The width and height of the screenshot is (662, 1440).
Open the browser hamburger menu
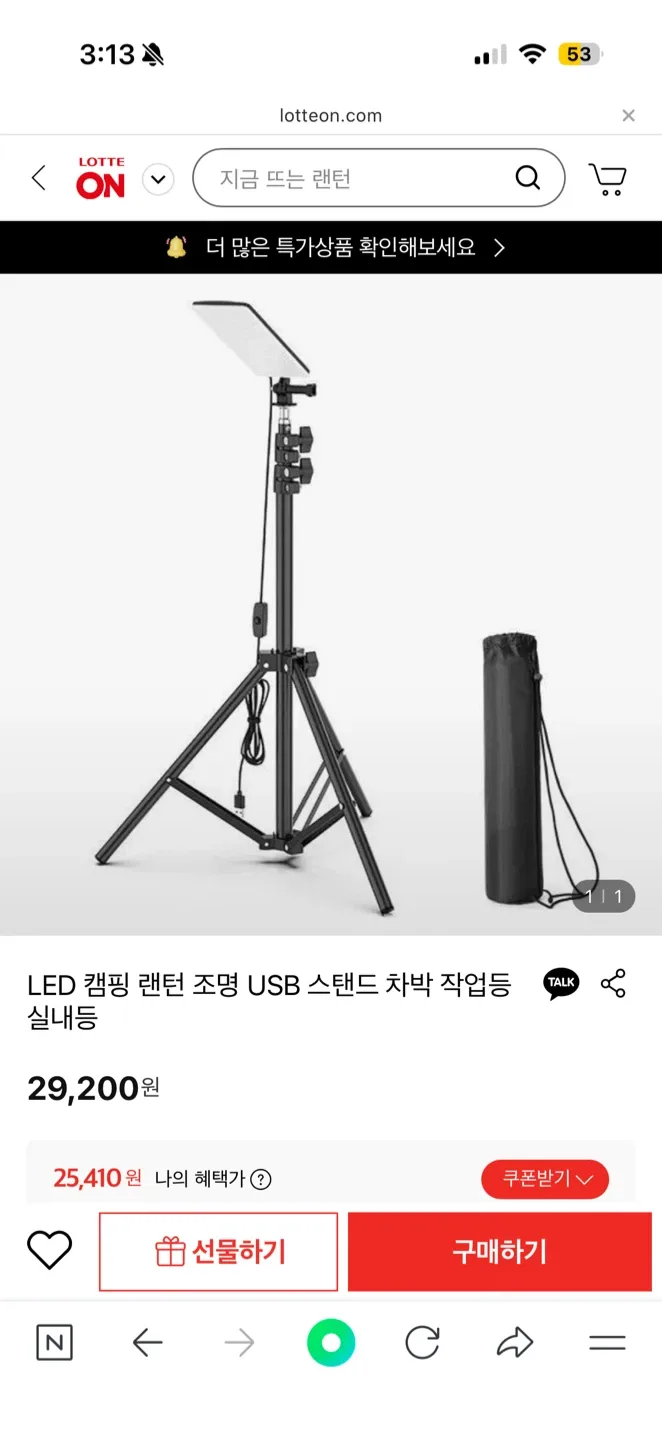point(607,1343)
